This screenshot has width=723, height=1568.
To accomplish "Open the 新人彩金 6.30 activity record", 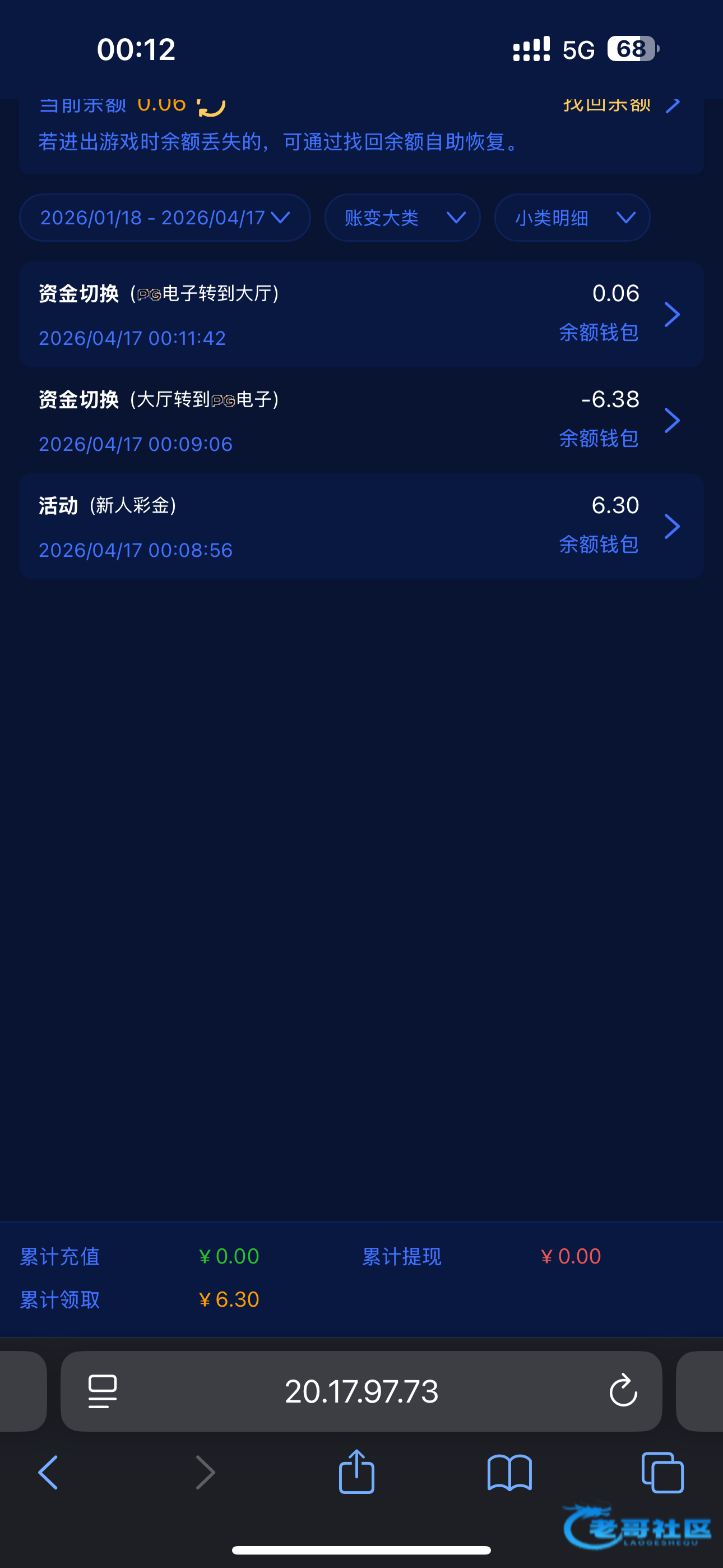I will point(361,527).
